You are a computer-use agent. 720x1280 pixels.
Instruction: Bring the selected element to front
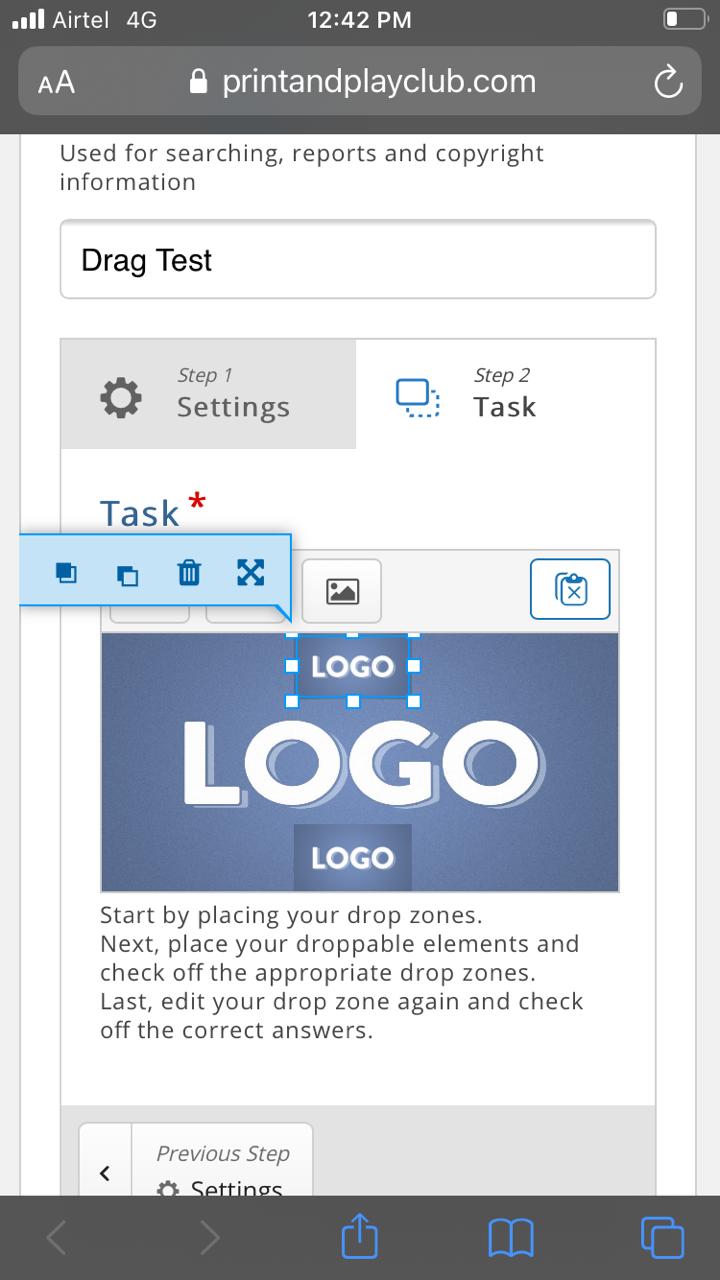click(x=66, y=573)
